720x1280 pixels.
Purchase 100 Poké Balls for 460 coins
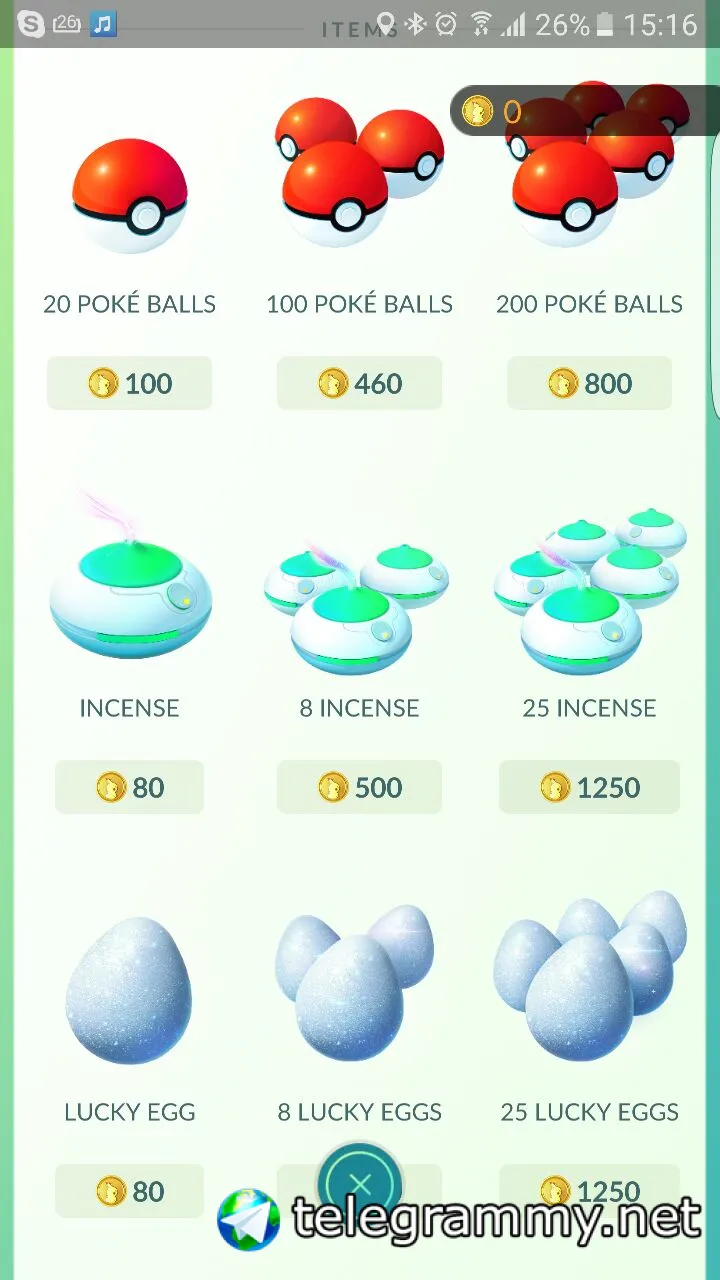pos(359,383)
